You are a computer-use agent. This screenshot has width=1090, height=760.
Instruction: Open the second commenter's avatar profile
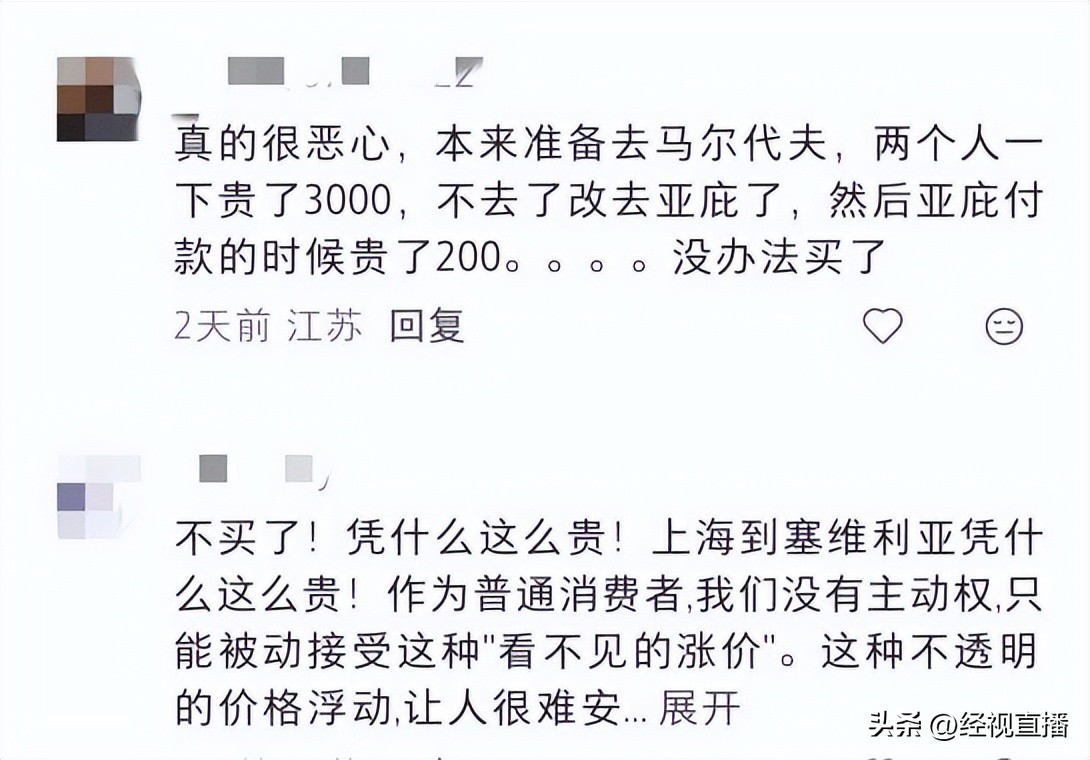click(x=99, y=497)
